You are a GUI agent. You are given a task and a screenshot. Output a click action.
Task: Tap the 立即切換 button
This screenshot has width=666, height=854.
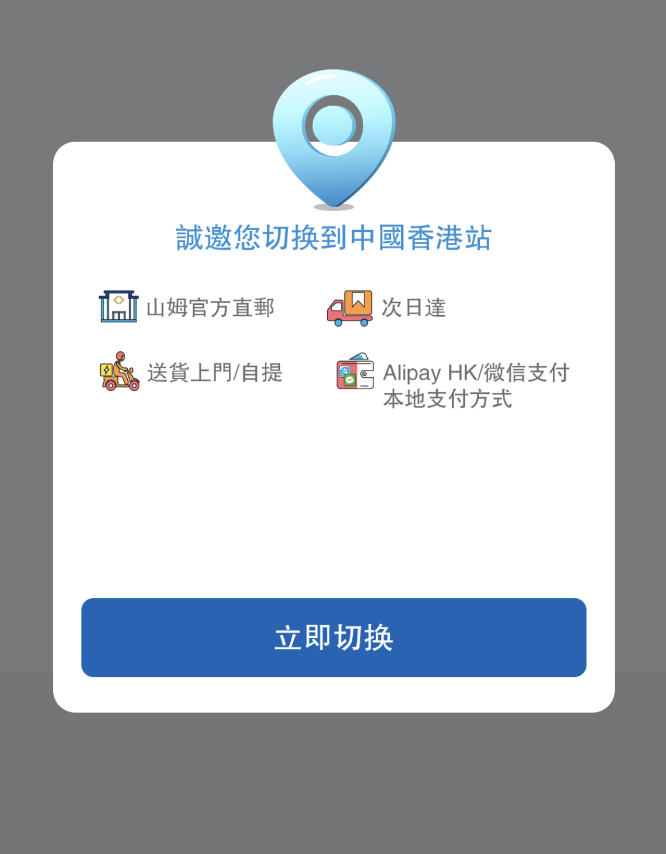click(x=333, y=637)
